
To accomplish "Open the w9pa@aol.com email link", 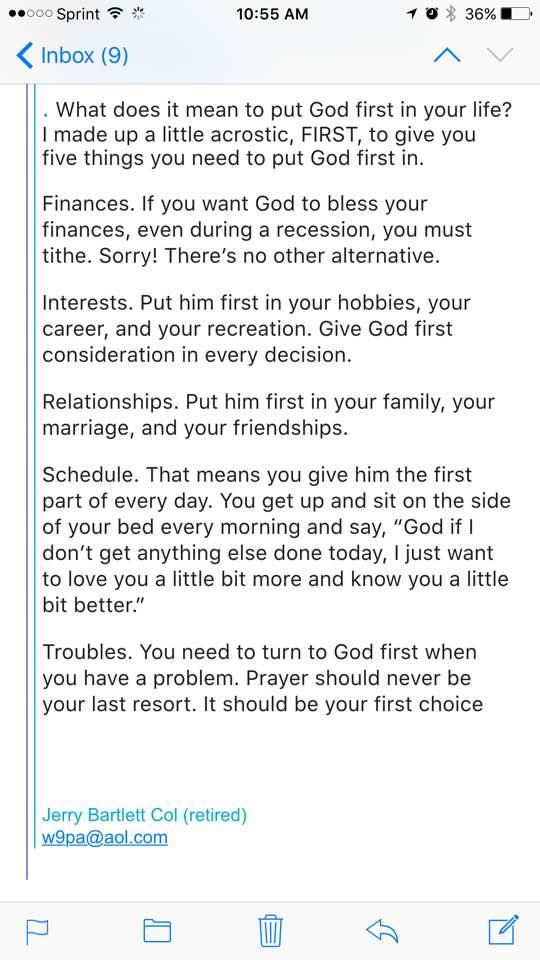I will tap(105, 837).
